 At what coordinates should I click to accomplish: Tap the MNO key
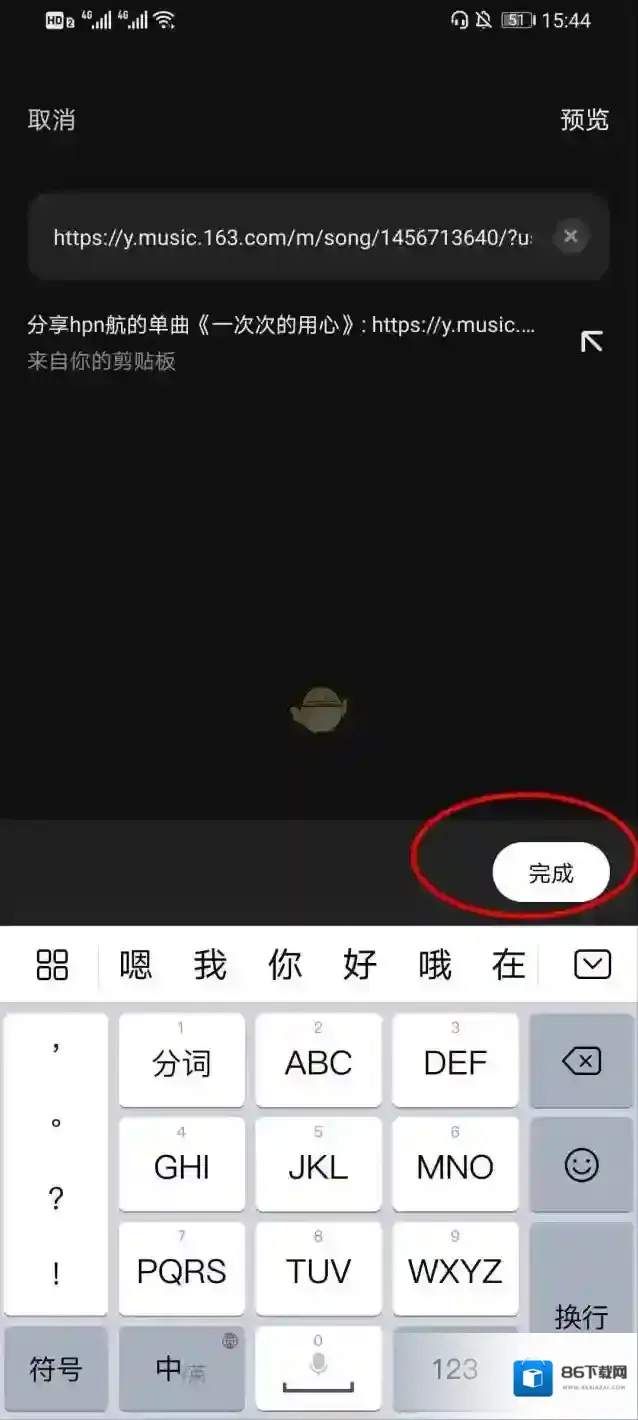(x=455, y=1165)
